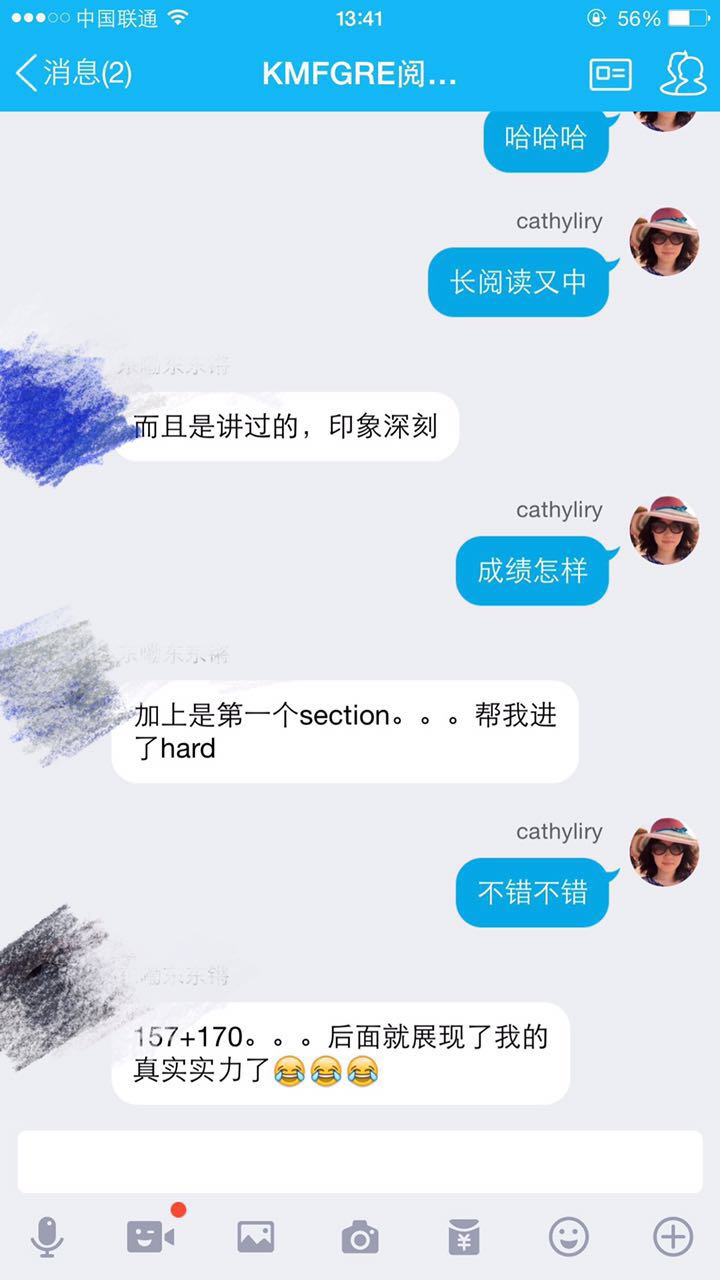This screenshot has width=720, height=1280.
Task: Send a red packet
Action: tap(464, 1238)
